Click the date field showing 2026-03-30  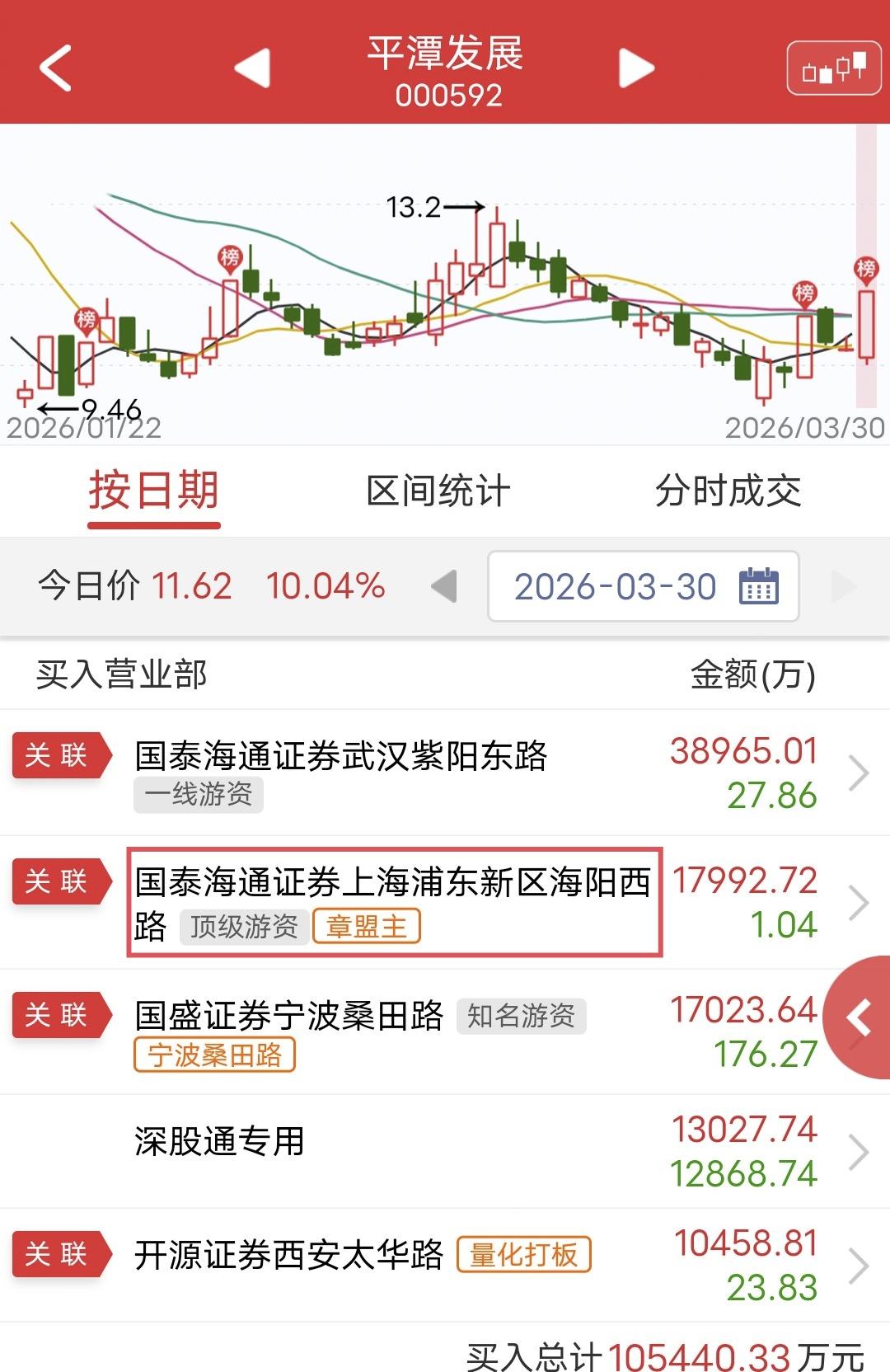(x=615, y=586)
